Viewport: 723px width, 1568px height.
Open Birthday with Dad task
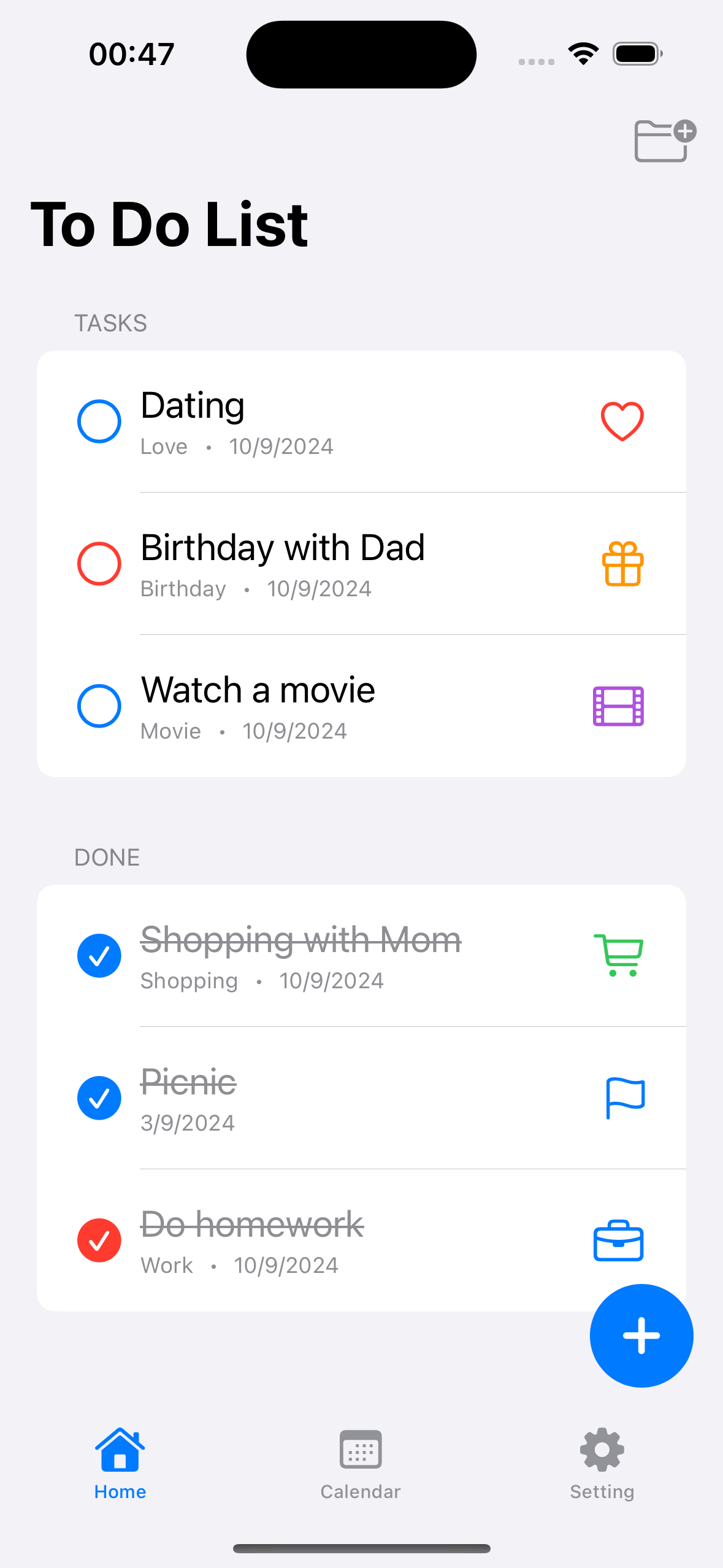pyautogui.click(x=361, y=564)
